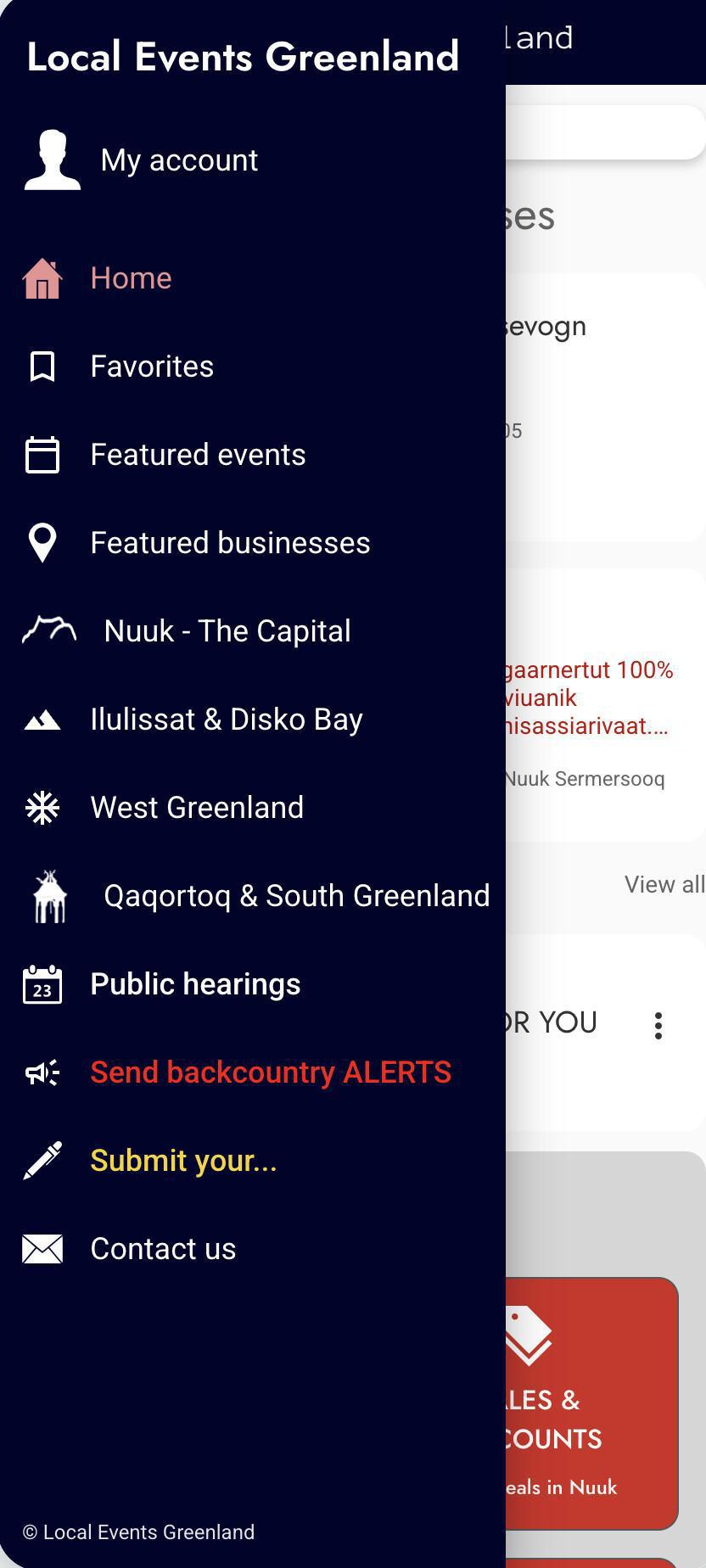The width and height of the screenshot is (706, 1568).
Task: Open Favorites
Action: point(152,367)
